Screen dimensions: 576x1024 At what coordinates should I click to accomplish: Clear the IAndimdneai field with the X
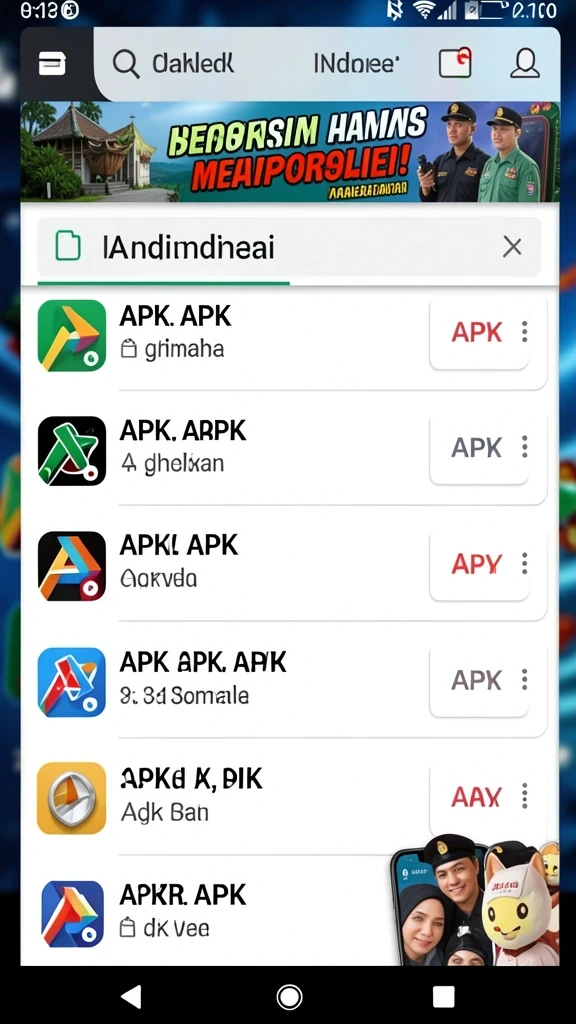(512, 247)
